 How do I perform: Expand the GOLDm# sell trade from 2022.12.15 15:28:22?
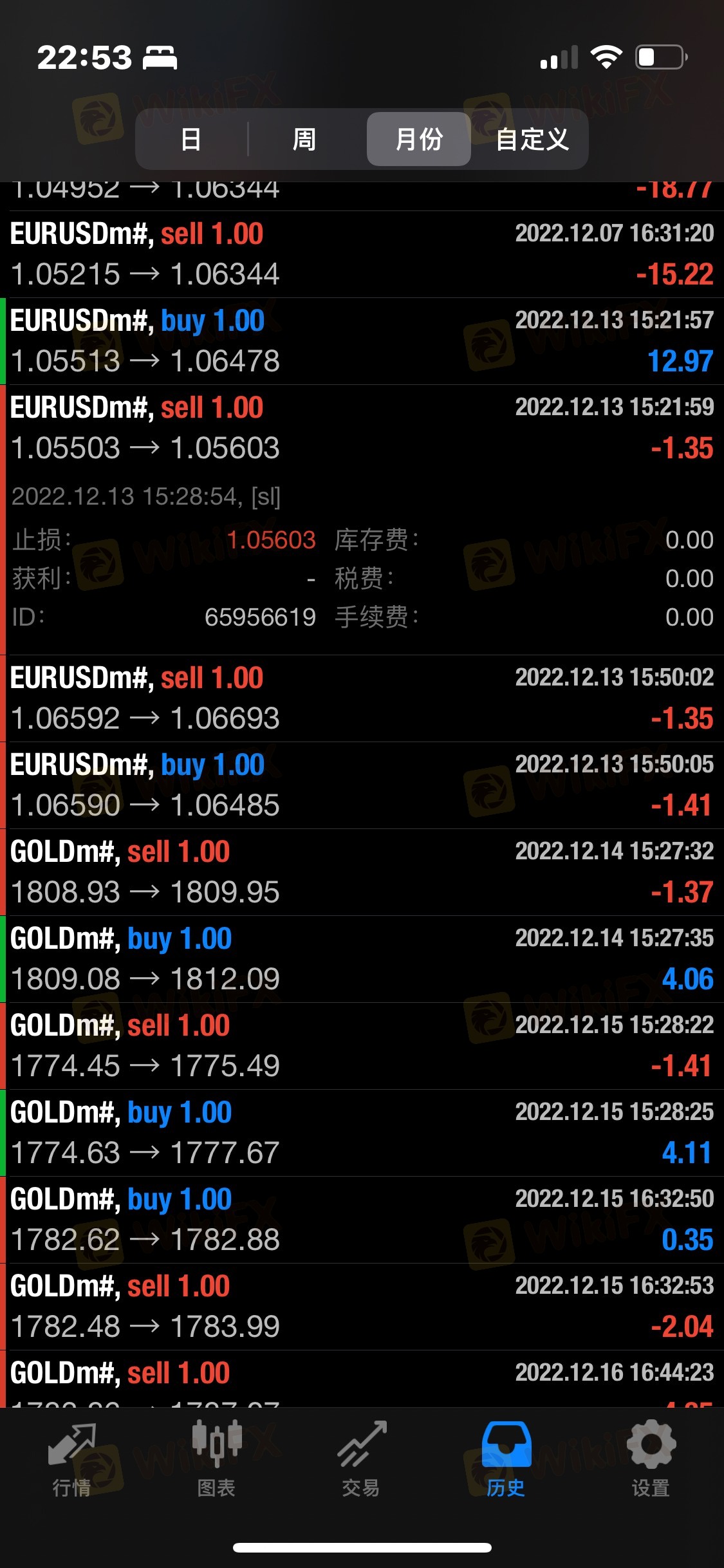(x=362, y=1046)
